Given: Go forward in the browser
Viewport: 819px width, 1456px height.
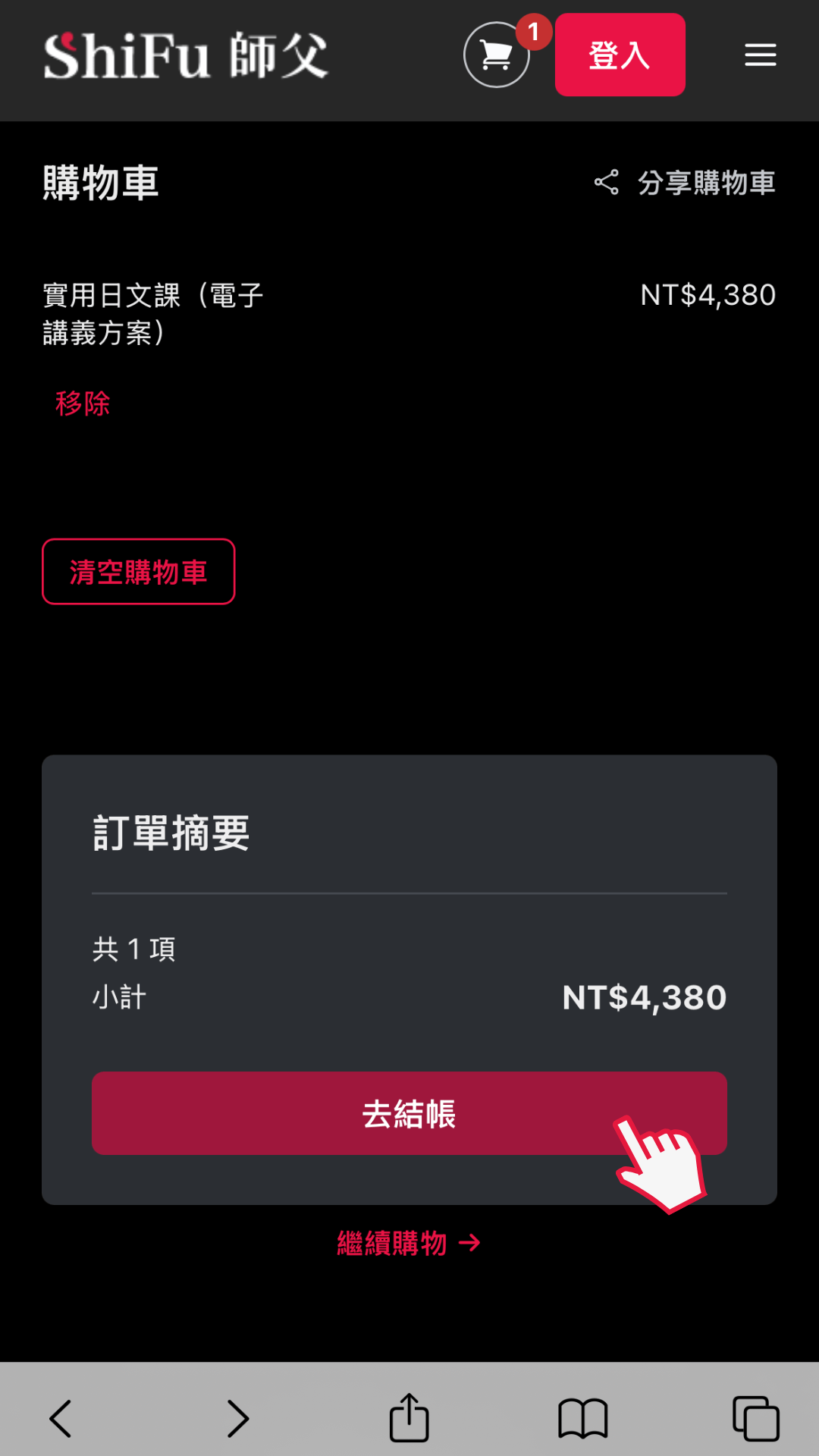Looking at the screenshot, I should click(238, 1418).
